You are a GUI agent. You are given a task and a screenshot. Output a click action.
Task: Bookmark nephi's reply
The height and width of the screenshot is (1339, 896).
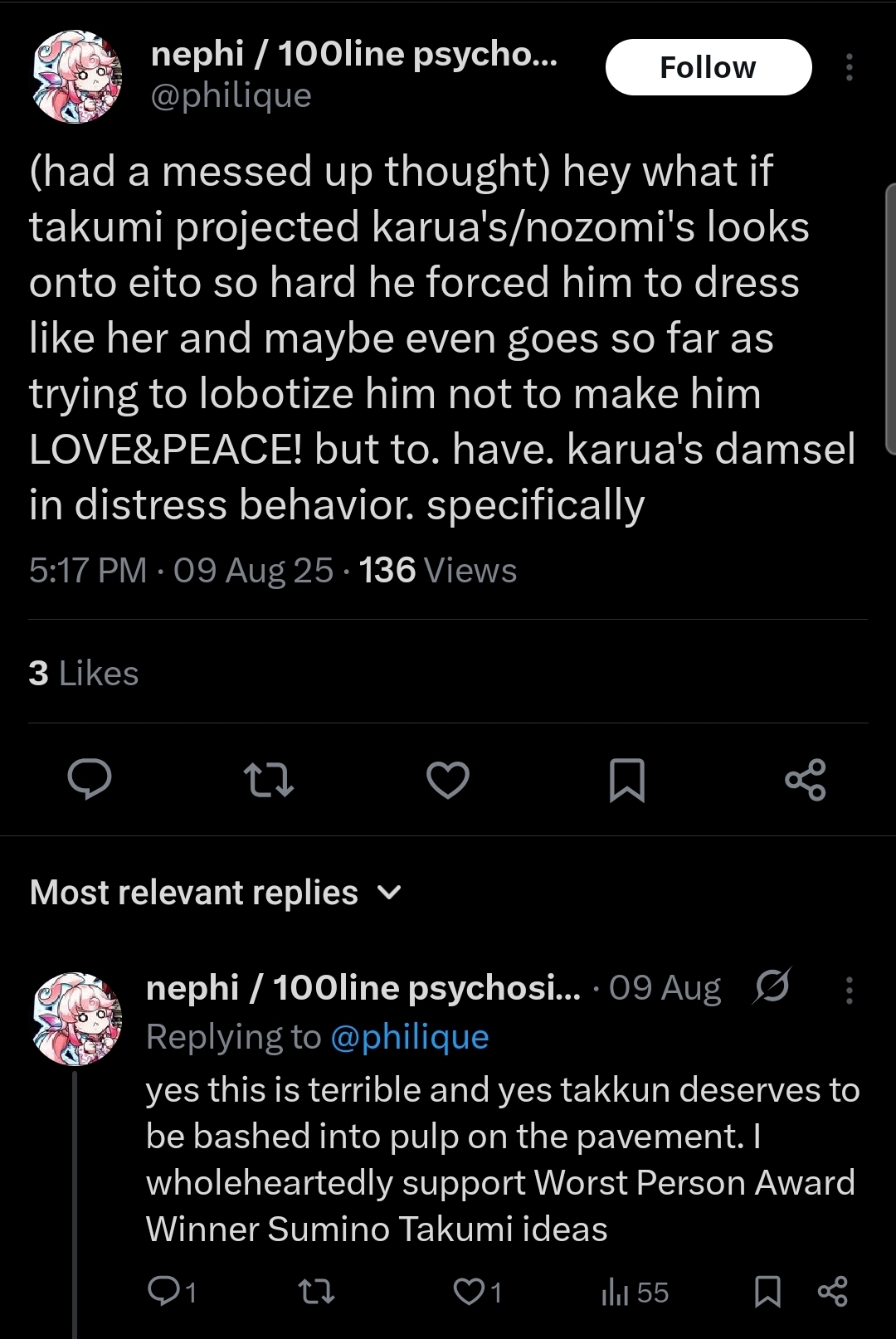click(767, 1291)
